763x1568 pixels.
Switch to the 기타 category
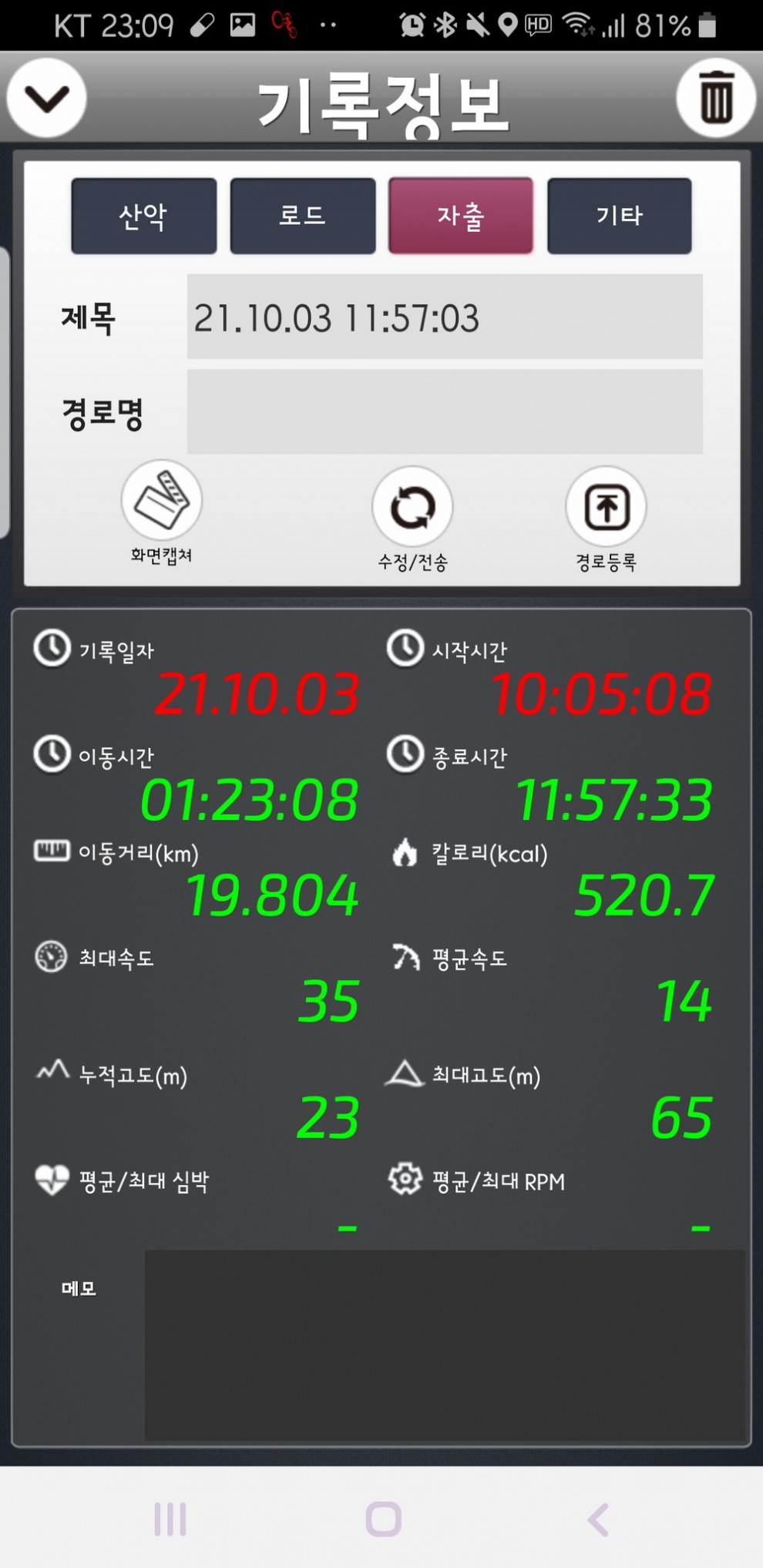click(620, 216)
